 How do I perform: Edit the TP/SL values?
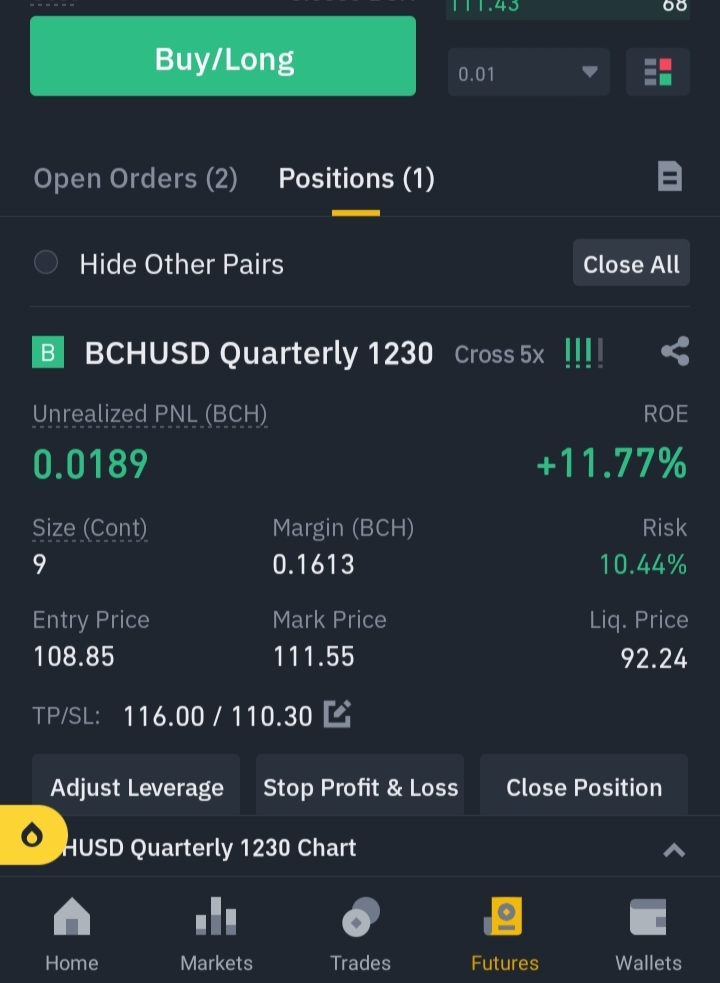click(337, 714)
